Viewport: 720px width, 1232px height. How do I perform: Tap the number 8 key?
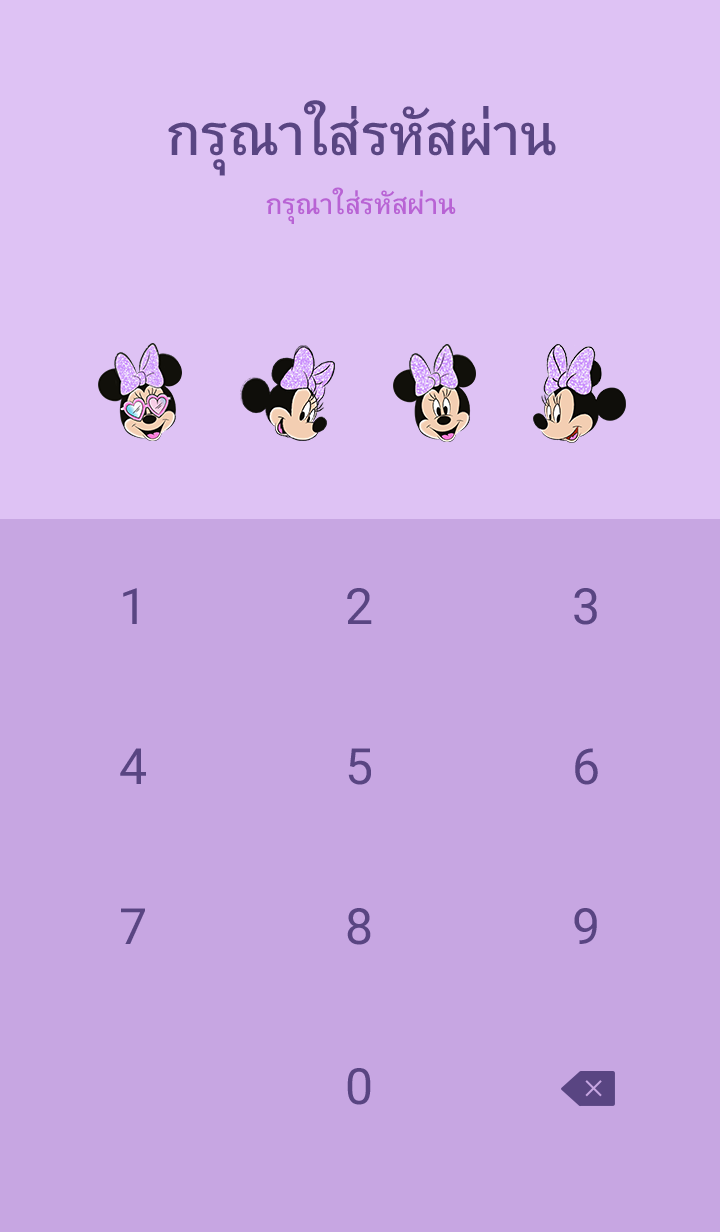359,927
